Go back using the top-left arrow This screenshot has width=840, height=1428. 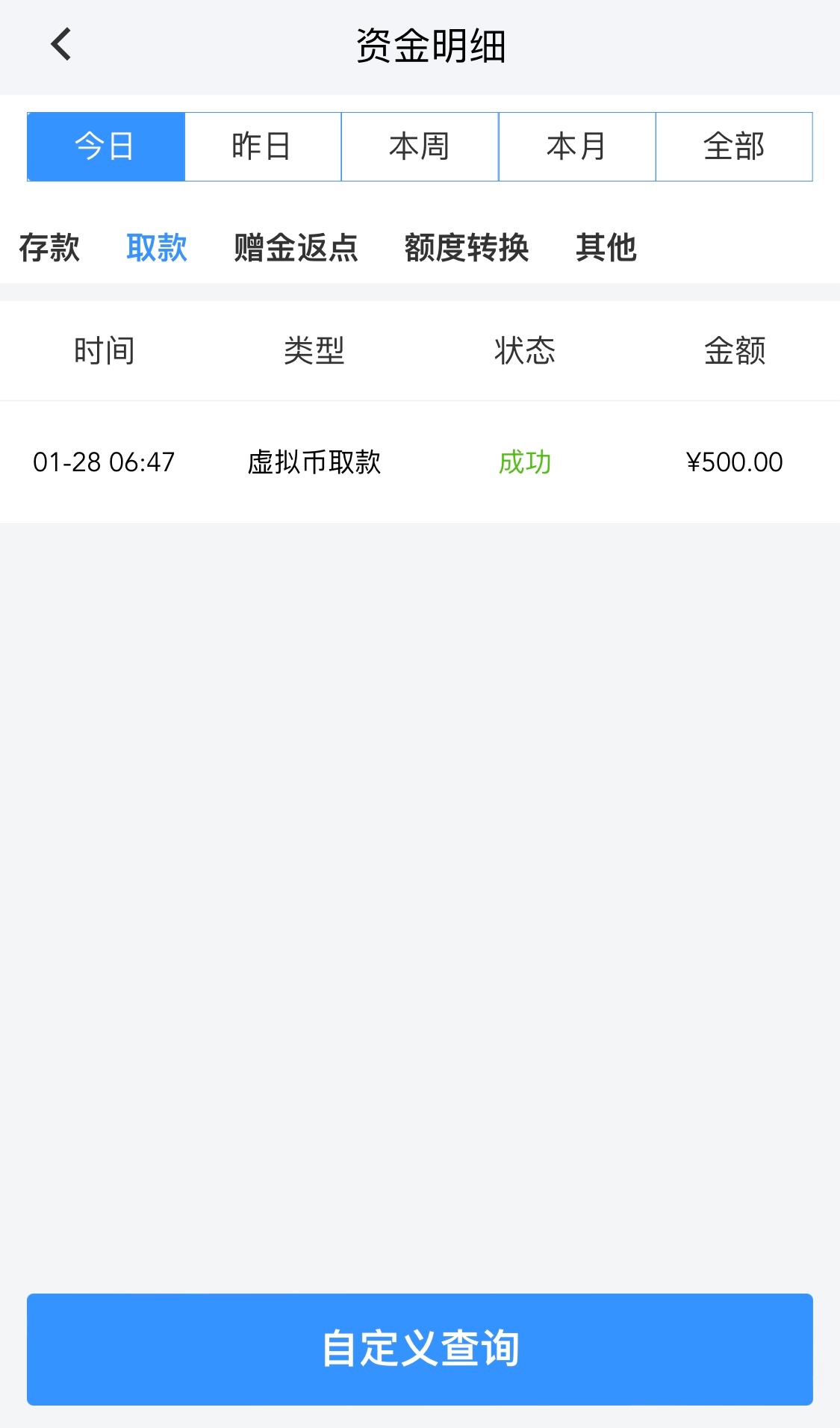(x=61, y=45)
